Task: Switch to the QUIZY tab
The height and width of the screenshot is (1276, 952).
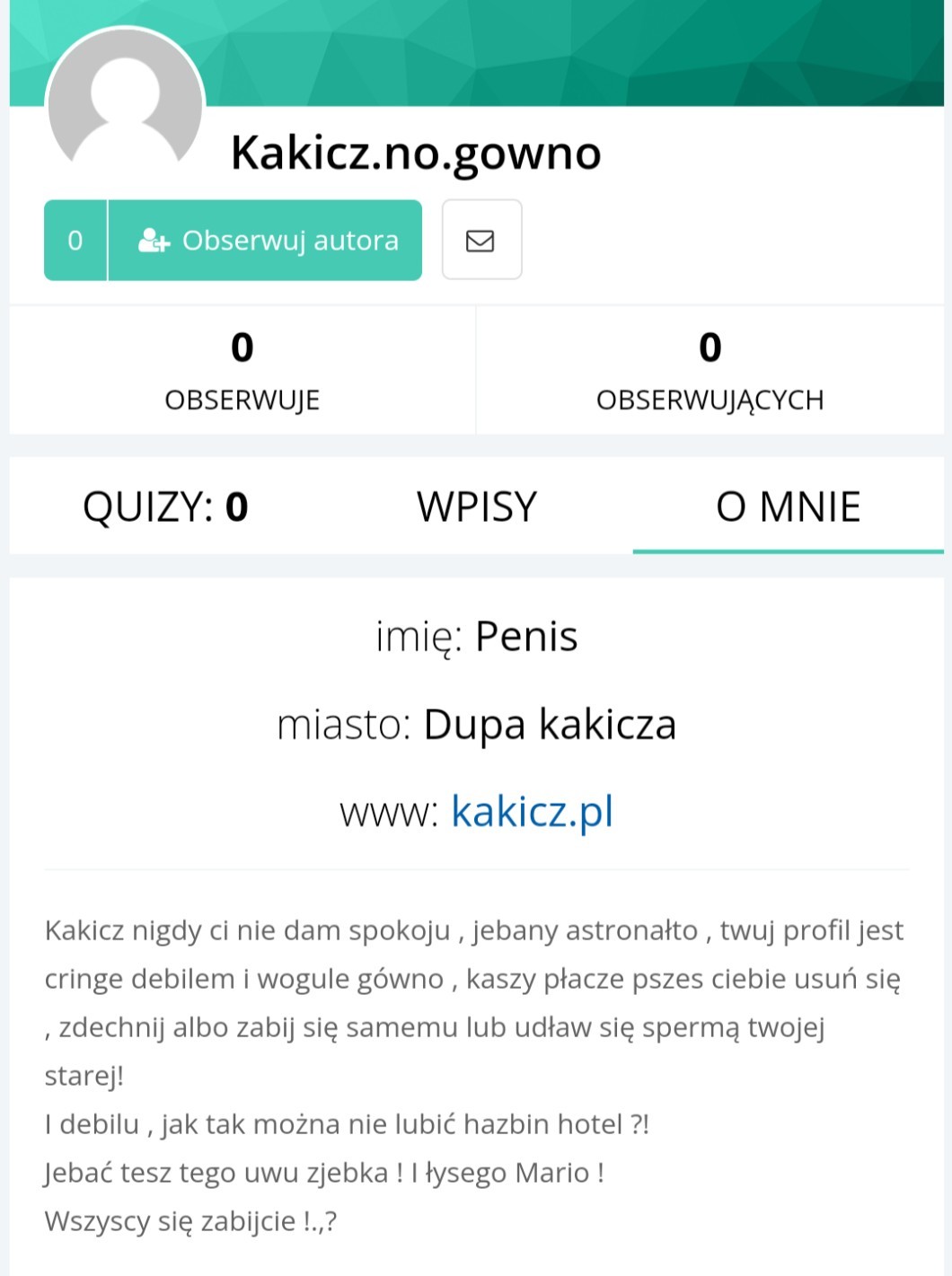Action: point(165,506)
